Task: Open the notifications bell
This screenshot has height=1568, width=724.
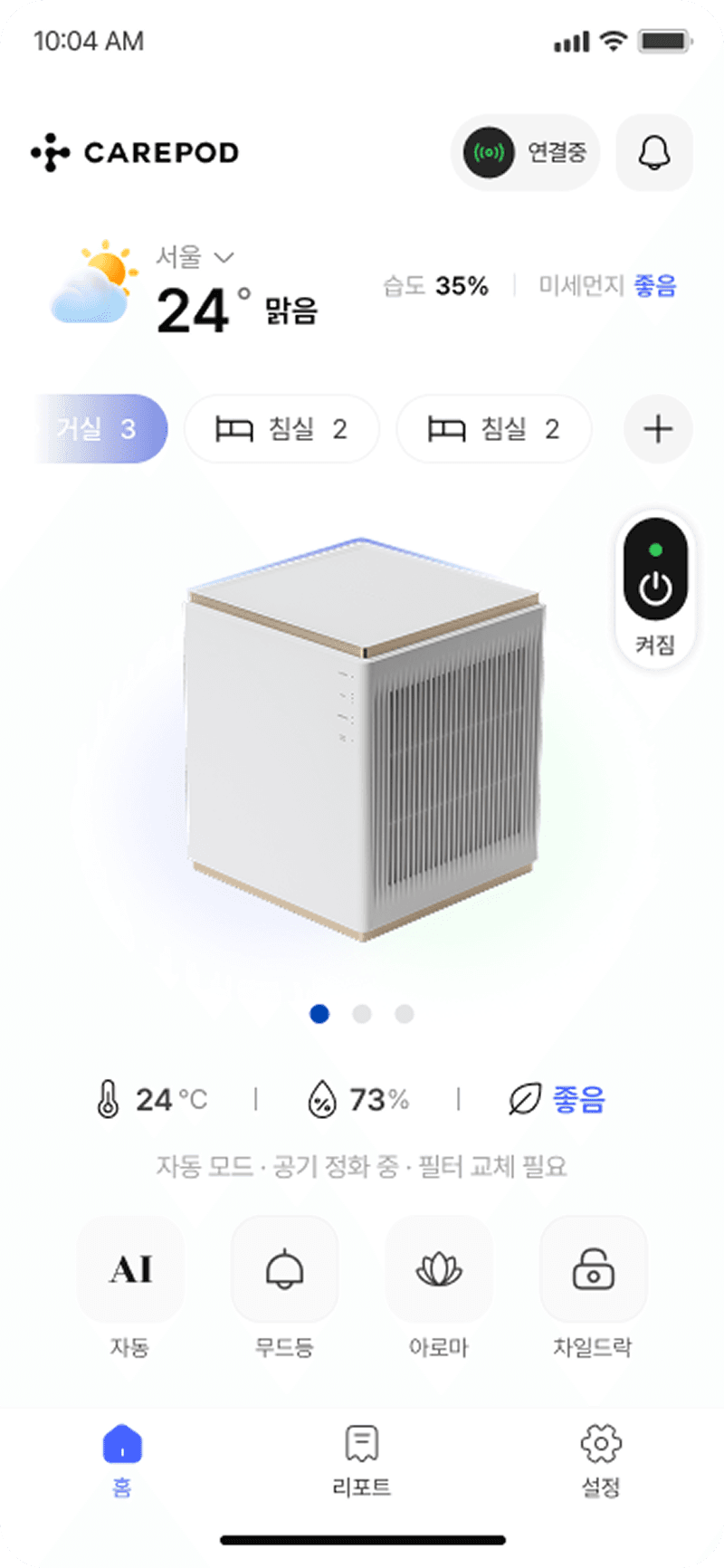Action: click(654, 153)
